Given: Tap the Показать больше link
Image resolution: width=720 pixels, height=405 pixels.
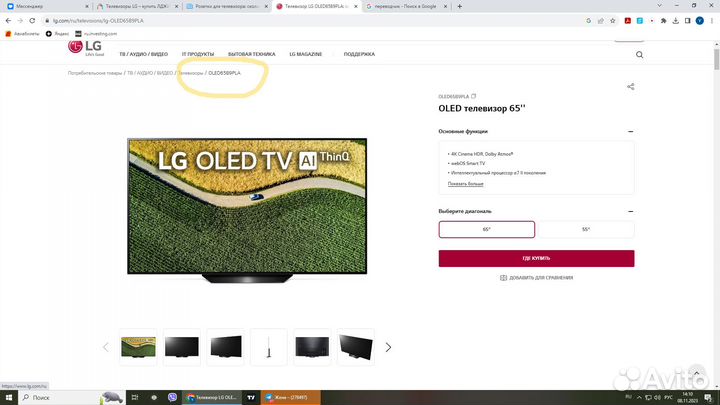Looking at the screenshot, I should coord(466,184).
